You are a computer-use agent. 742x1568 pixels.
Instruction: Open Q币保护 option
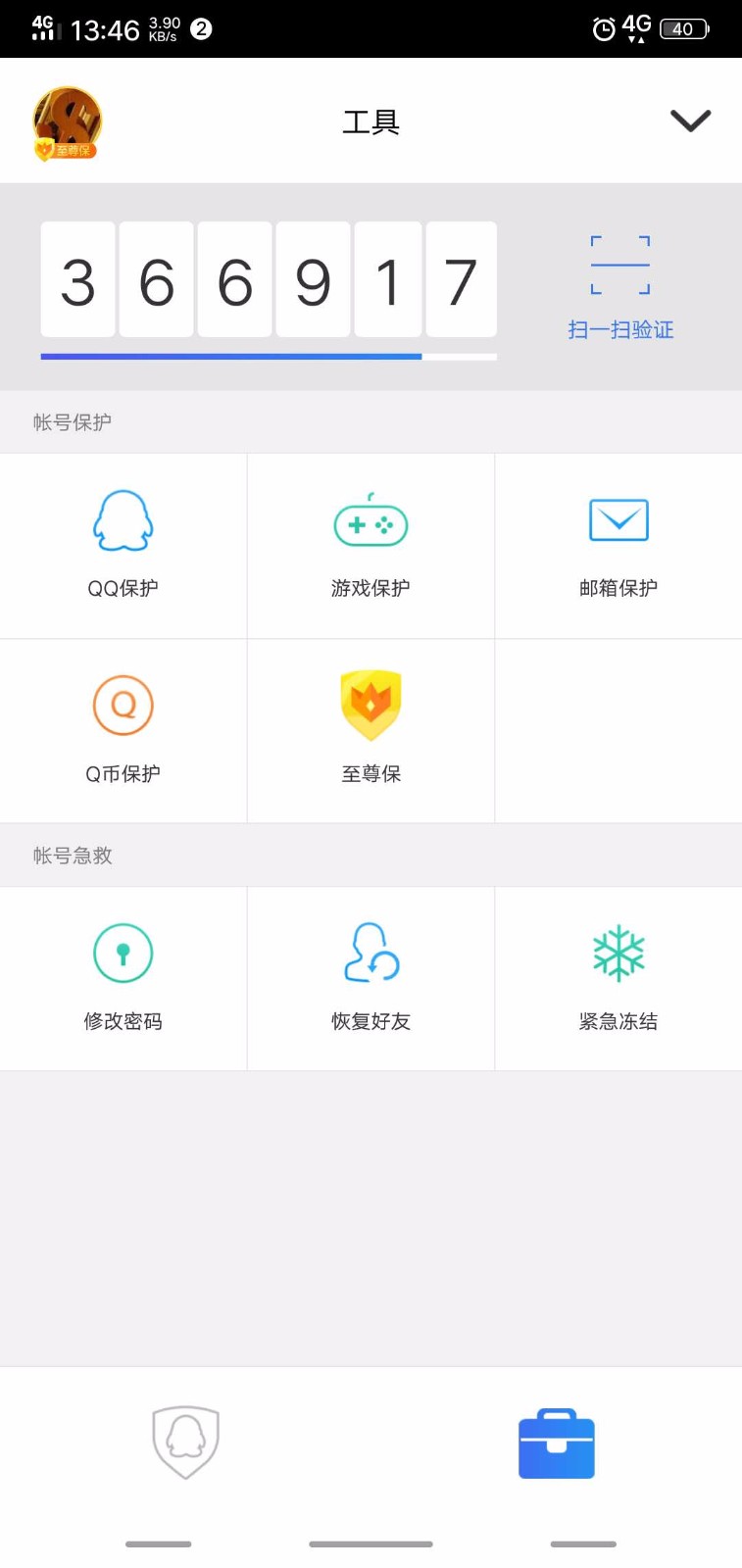(124, 731)
